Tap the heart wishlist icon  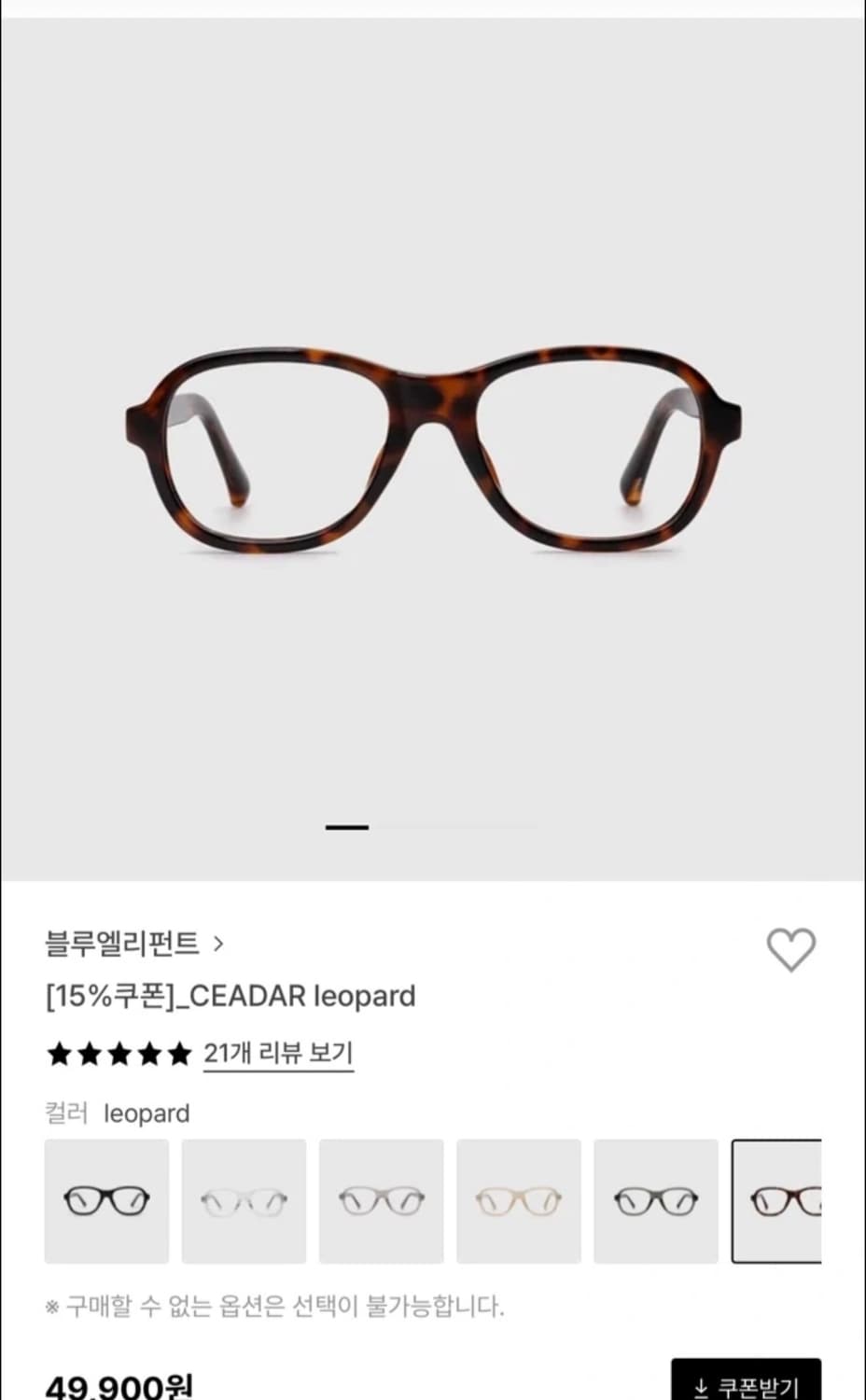point(791,948)
